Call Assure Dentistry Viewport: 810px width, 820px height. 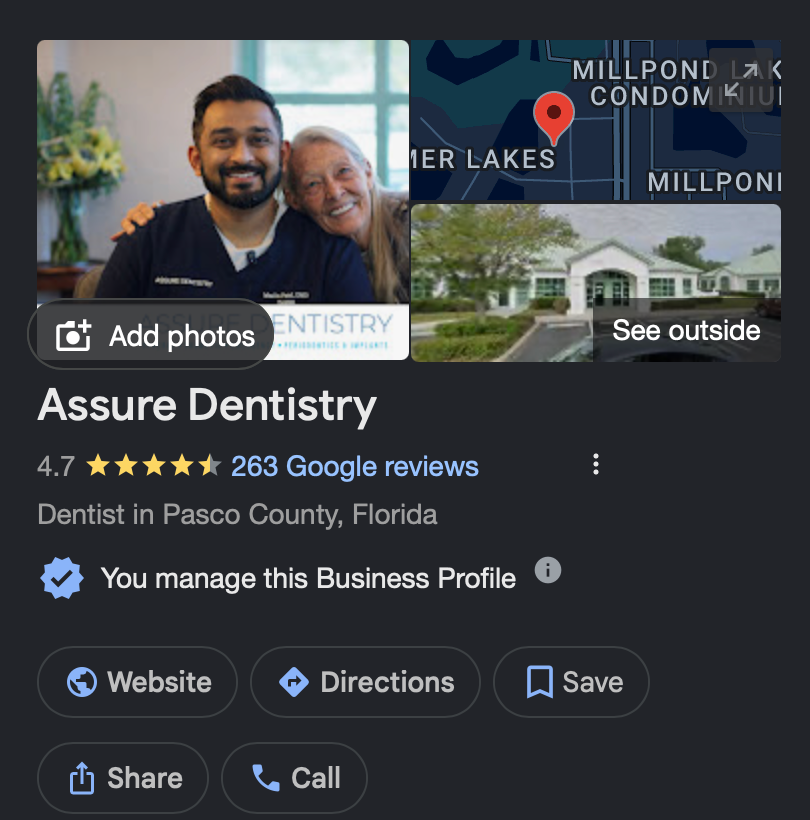(294, 778)
